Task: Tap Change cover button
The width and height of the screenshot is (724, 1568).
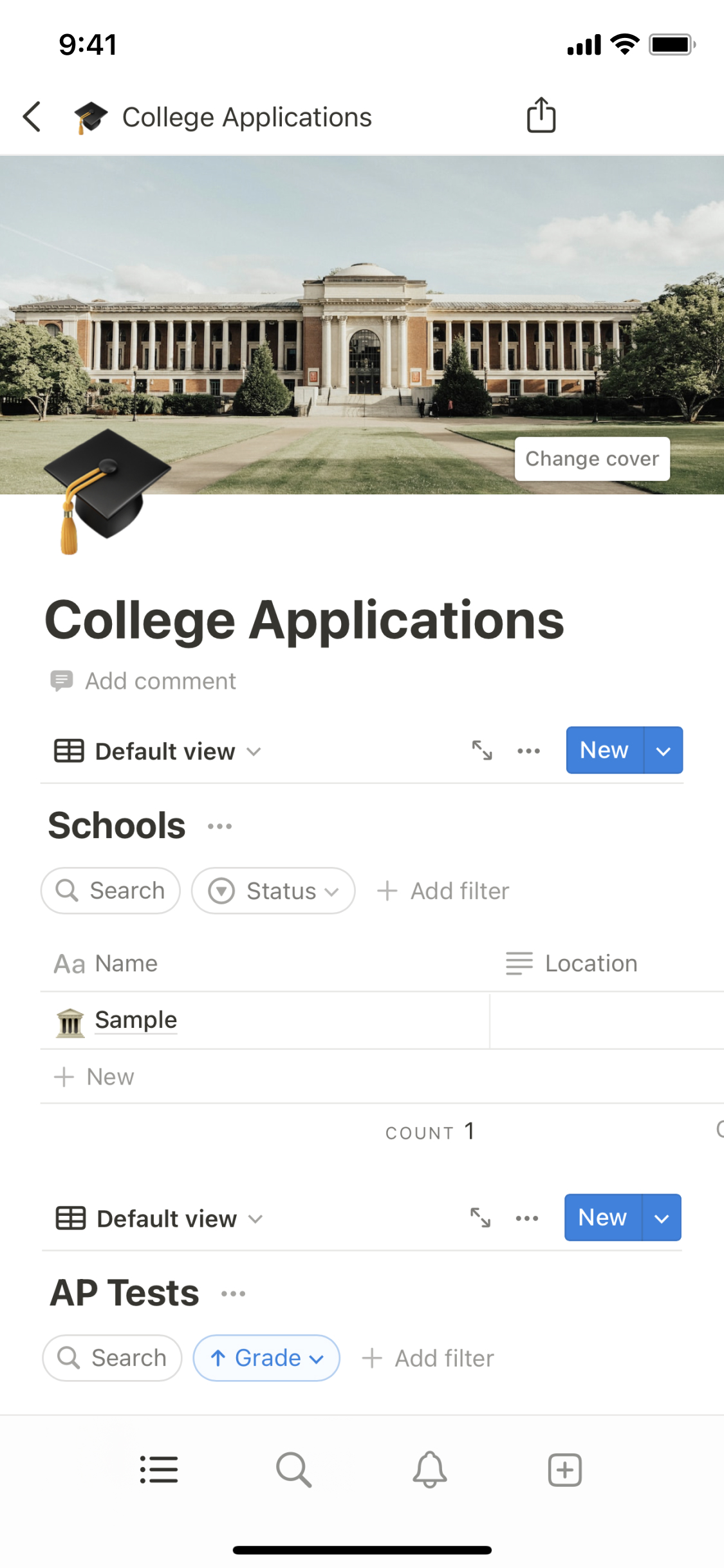Action: pos(592,459)
